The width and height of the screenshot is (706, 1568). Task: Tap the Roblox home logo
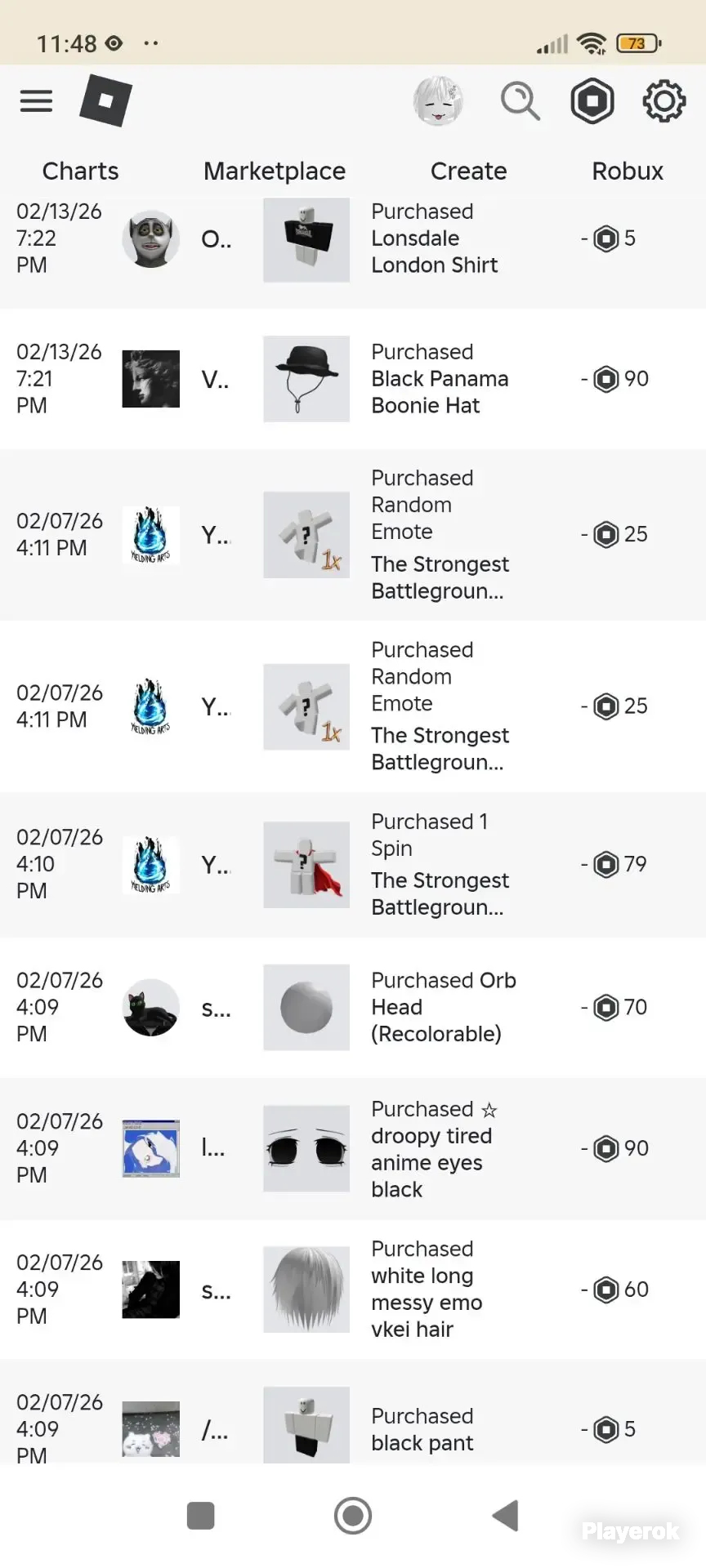coord(106,100)
